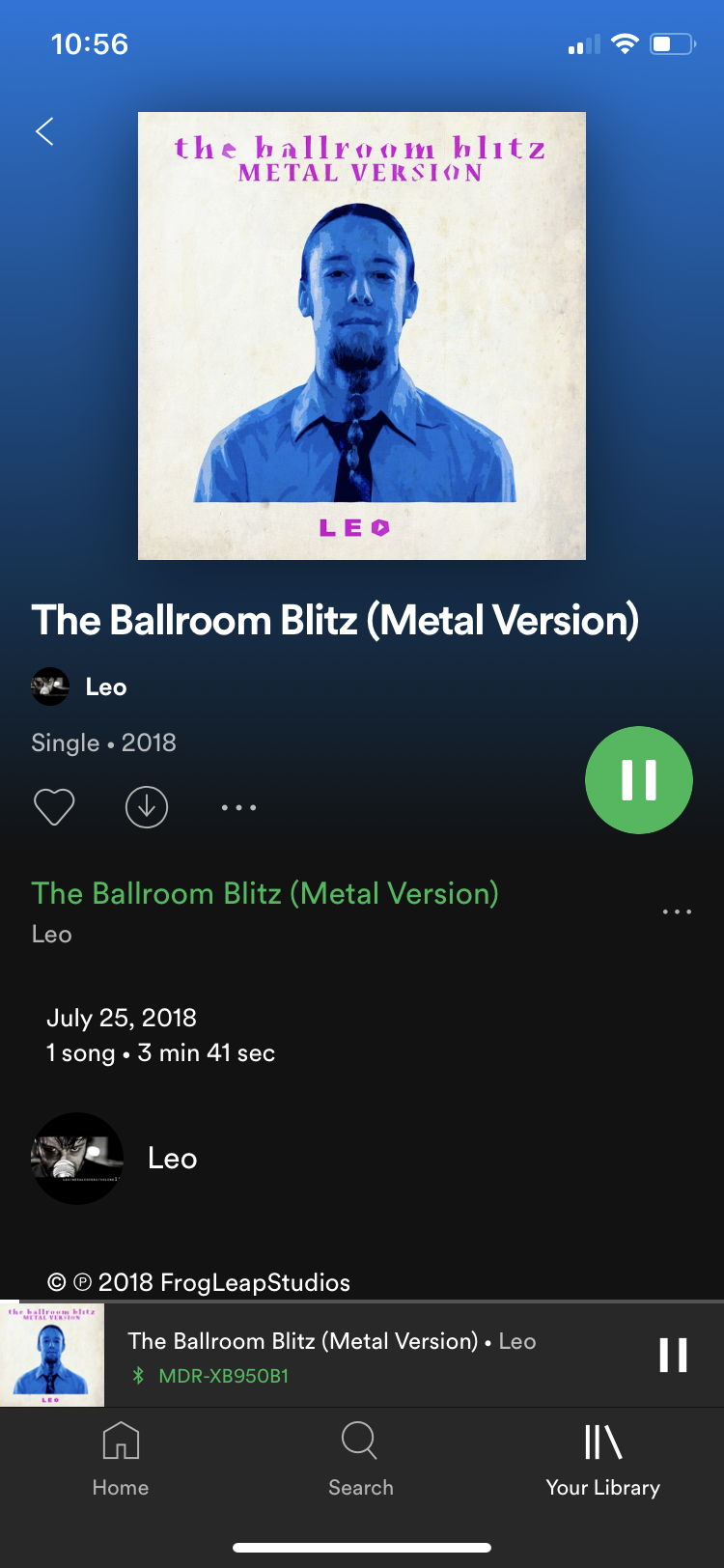Expand the now playing mini bar
The image size is (724, 1568).
pos(362,1356)
